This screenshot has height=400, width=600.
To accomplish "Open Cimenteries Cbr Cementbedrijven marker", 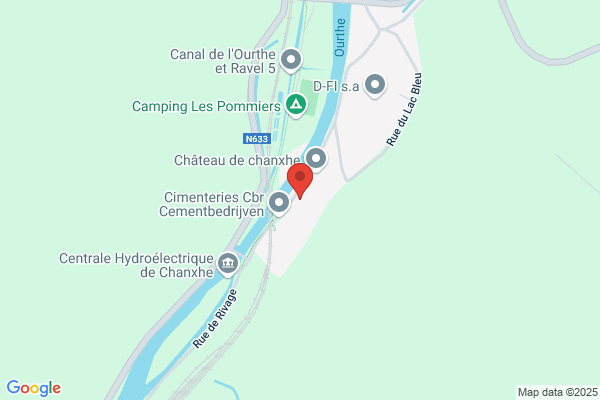I will tap(279, 203).
